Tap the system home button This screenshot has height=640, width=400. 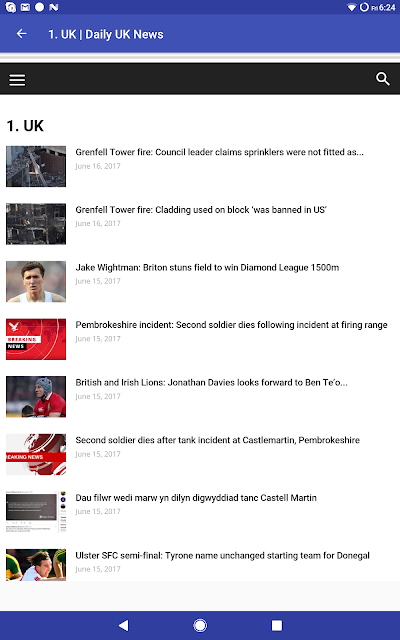click(x=200, y=625)
